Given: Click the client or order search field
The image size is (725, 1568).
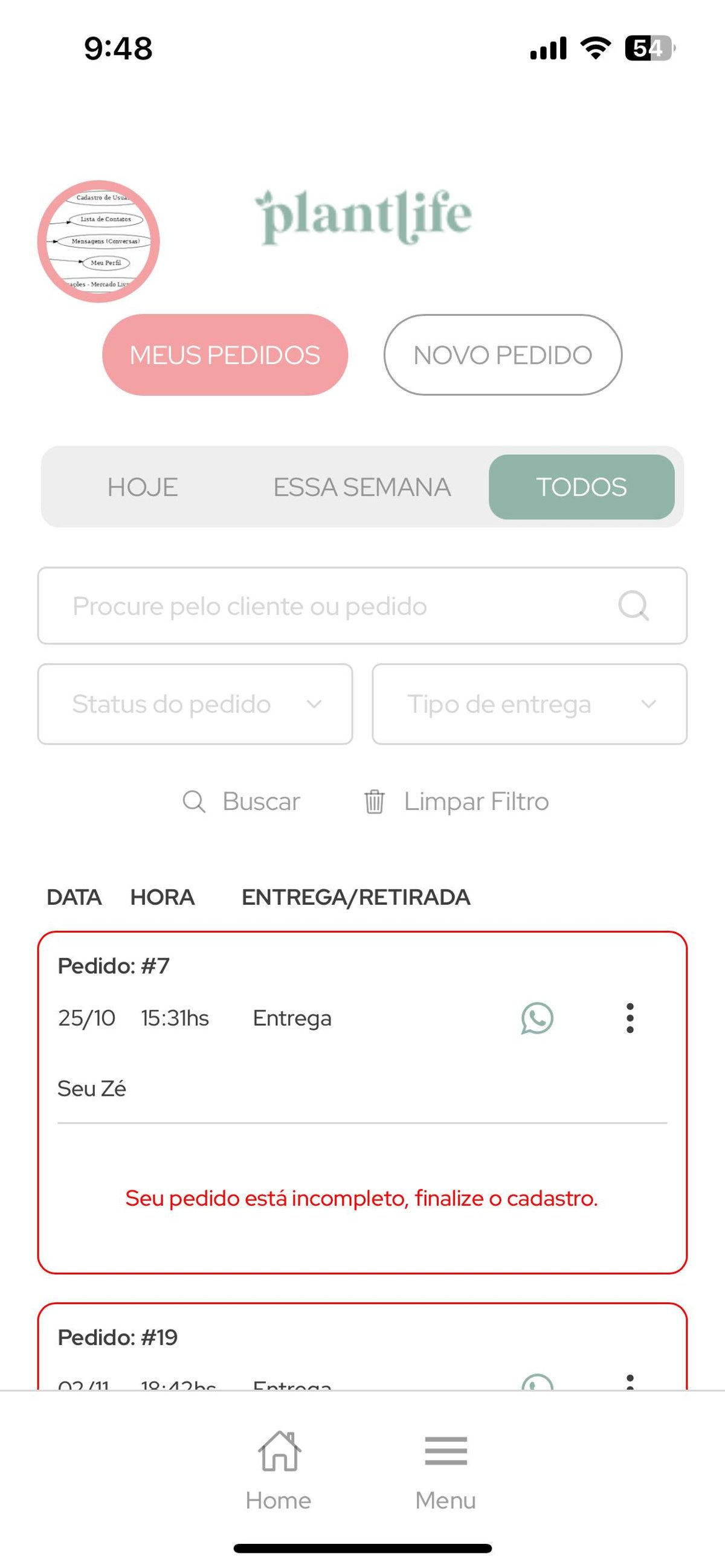Looking at the screenshot, I should pos(304,606).
